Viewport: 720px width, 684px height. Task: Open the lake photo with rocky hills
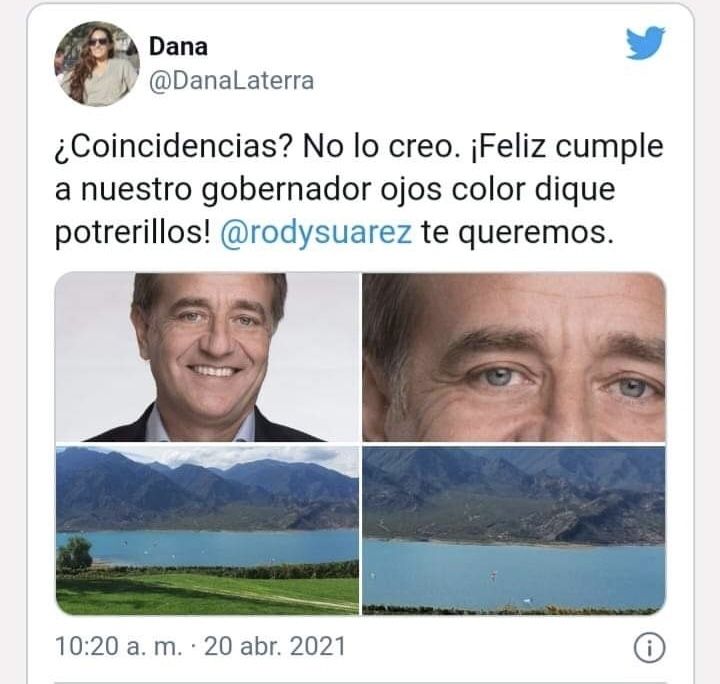tap(514, 530)
